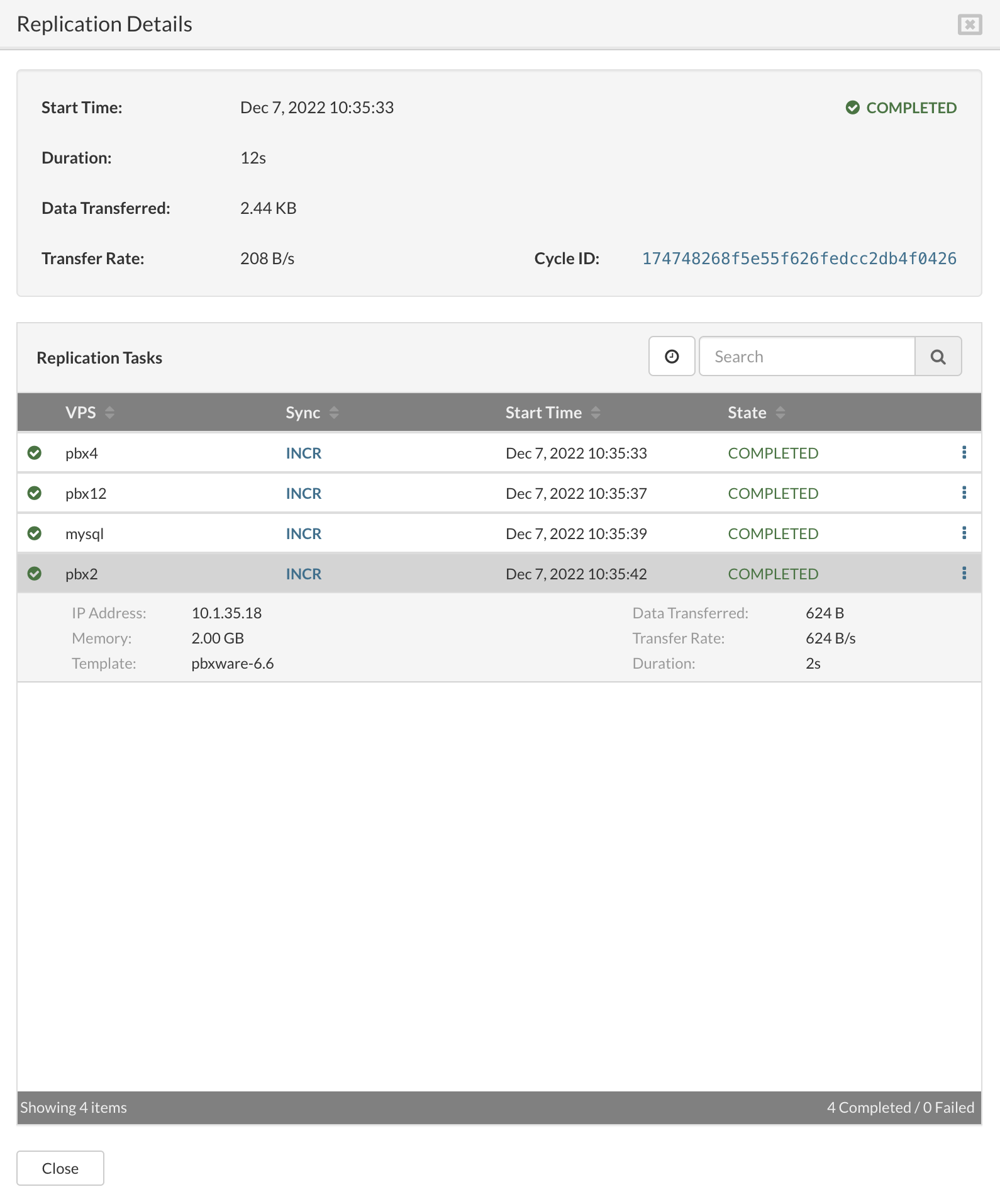Toggle sort order on the Start Time column
The height and width of the screenshot is (1204, 1000).
(x=595, y=413)
